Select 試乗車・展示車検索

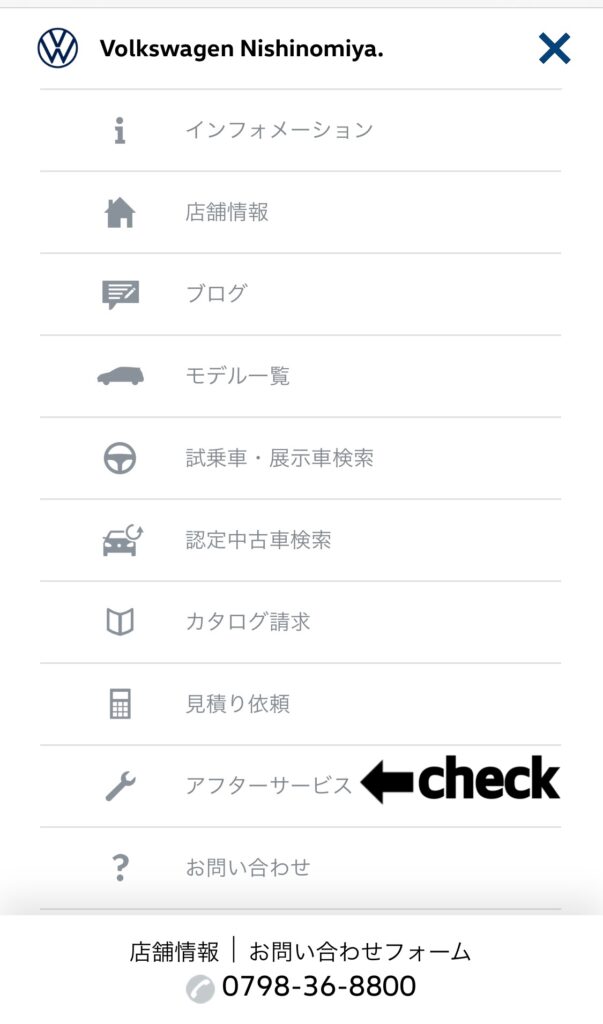coord(301,458)
